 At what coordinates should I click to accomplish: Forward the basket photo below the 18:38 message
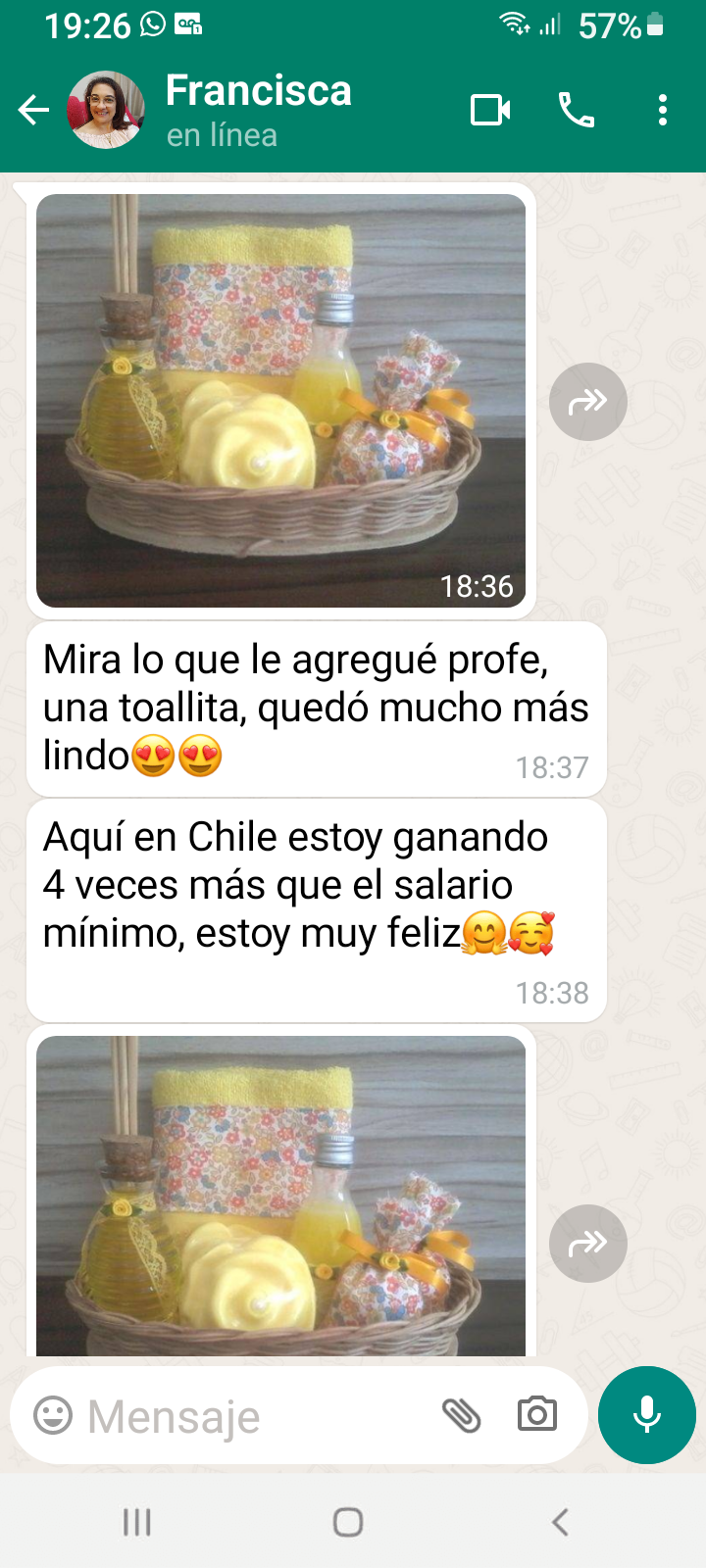click(587, 1243)
